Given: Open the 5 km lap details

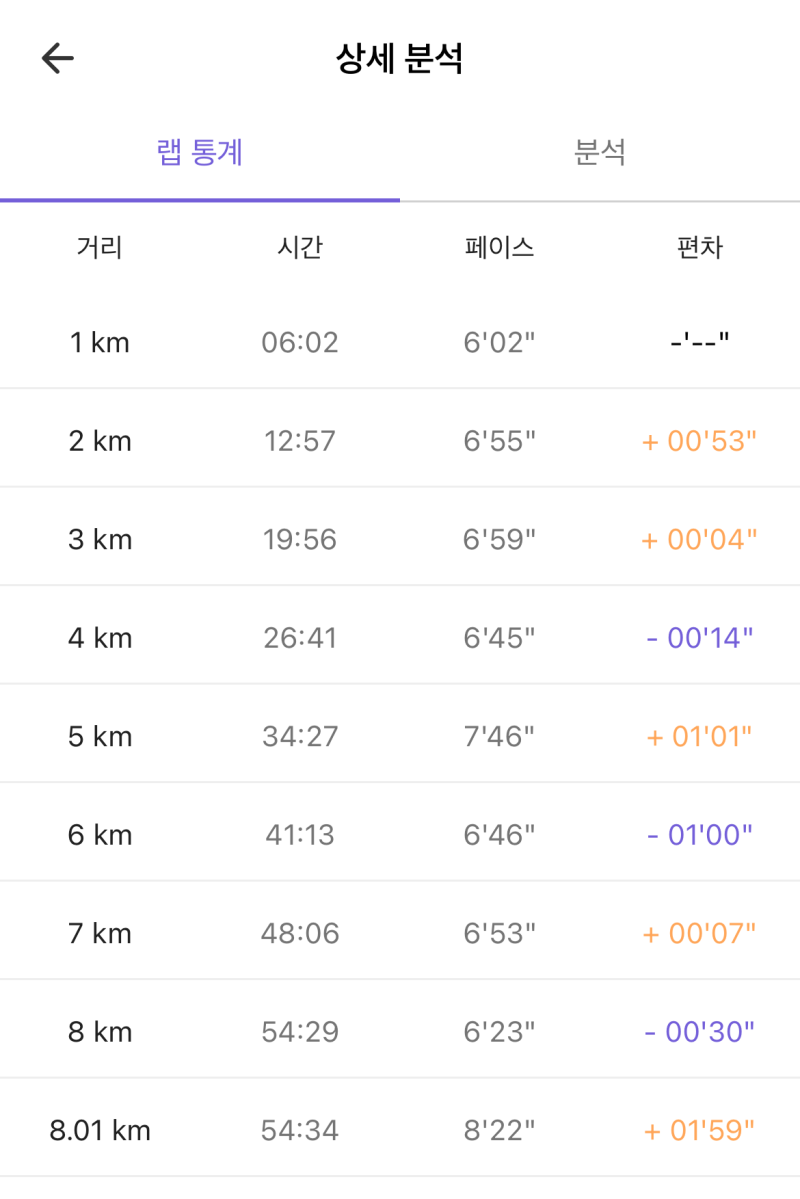Looking at the screenshot, I should [x=400, y=733].
